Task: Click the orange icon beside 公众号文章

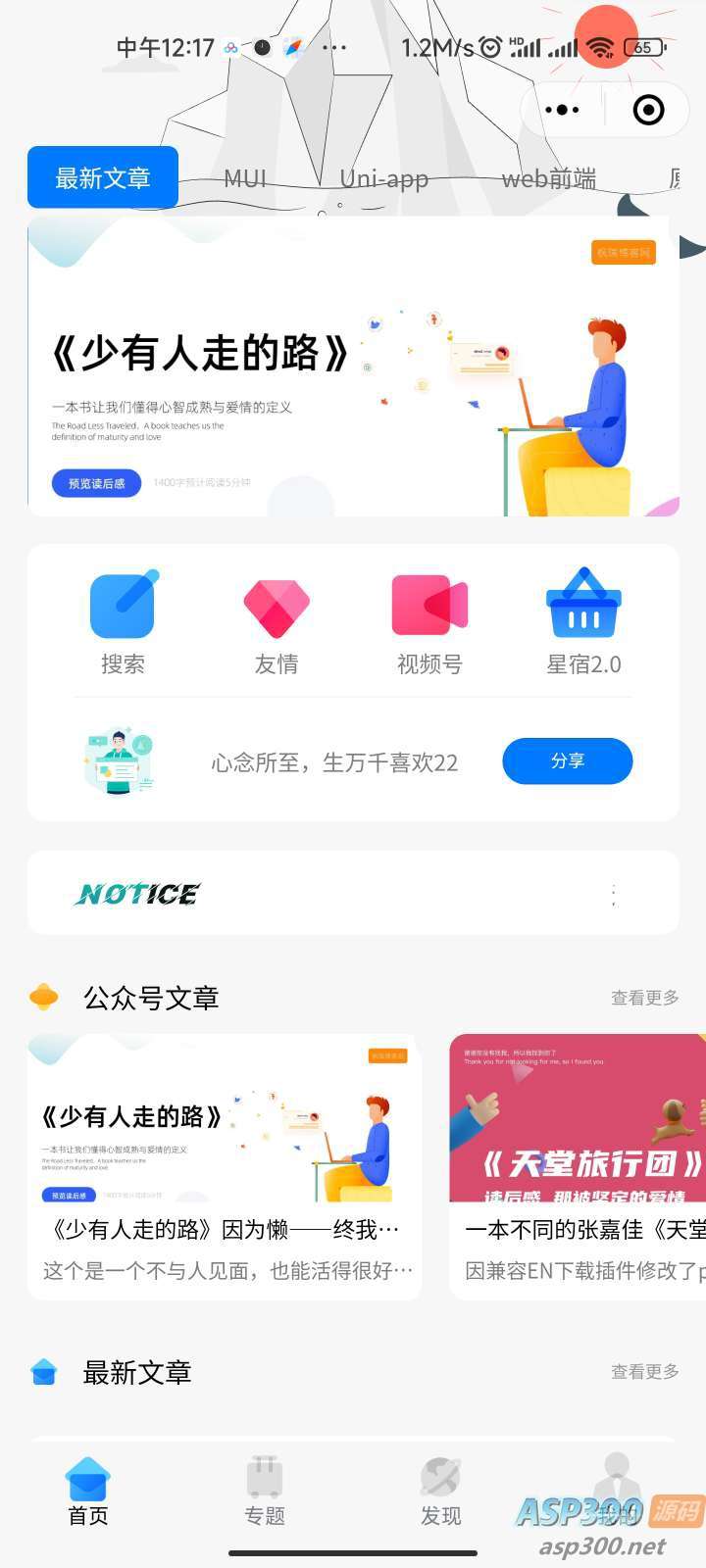Action: pos(46,997)
